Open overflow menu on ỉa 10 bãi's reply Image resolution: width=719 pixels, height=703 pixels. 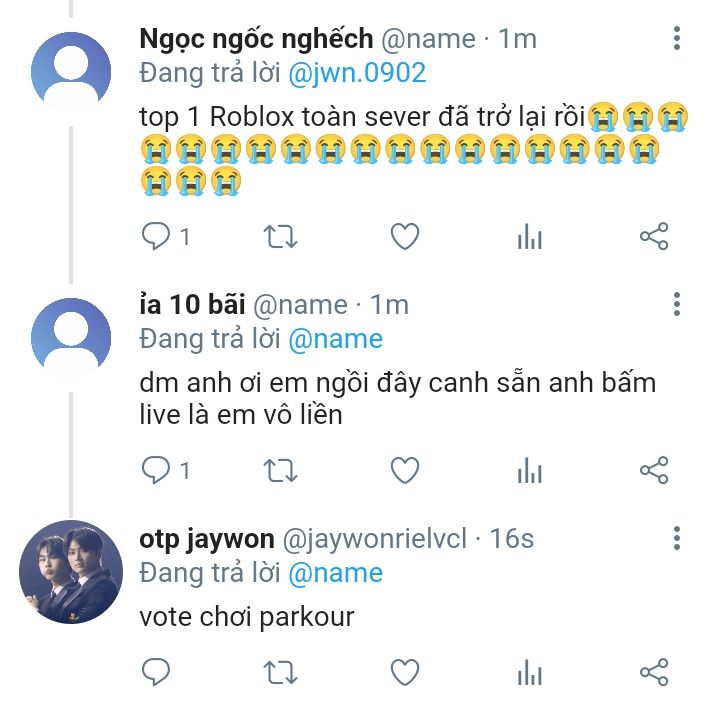(677, 304)
